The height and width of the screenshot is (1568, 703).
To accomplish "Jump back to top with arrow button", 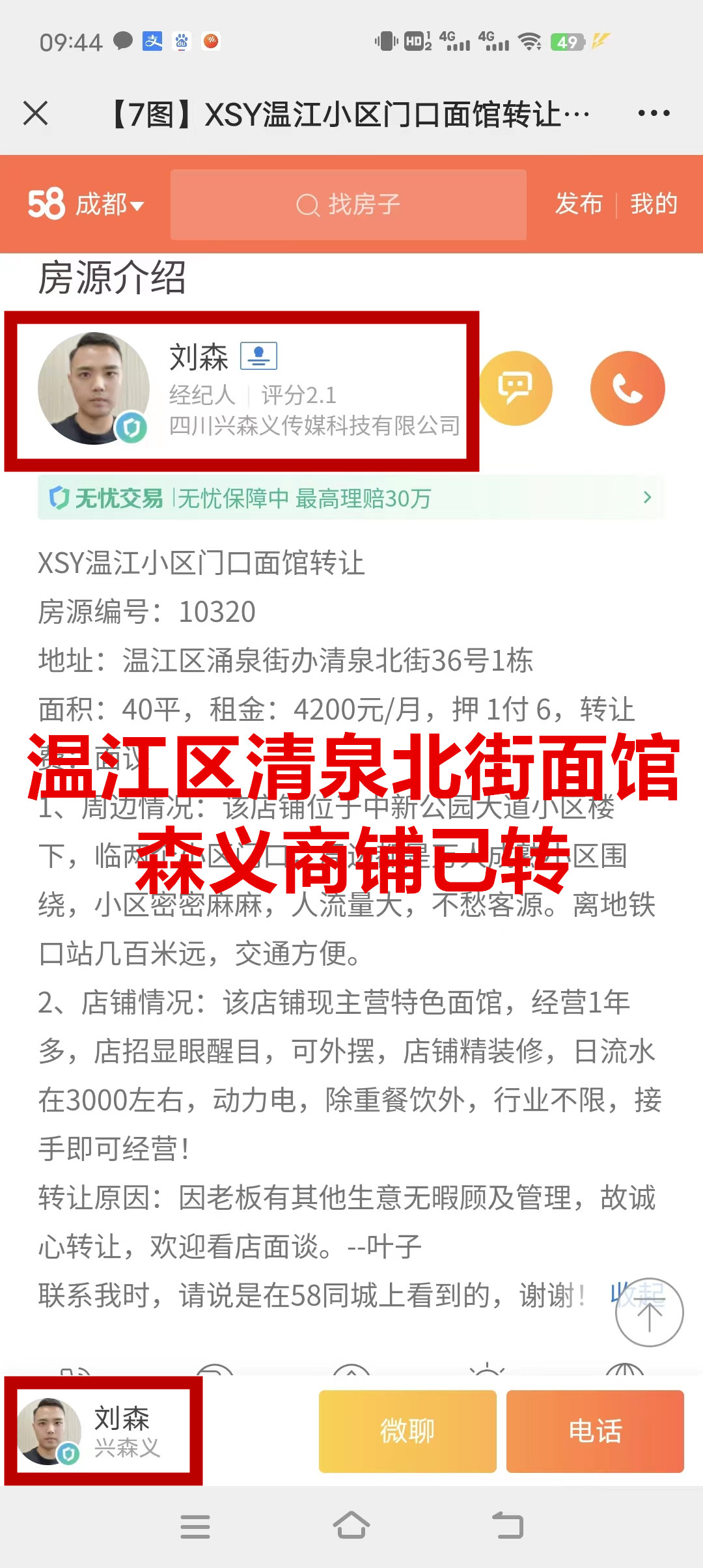I will coord(649,1313).
